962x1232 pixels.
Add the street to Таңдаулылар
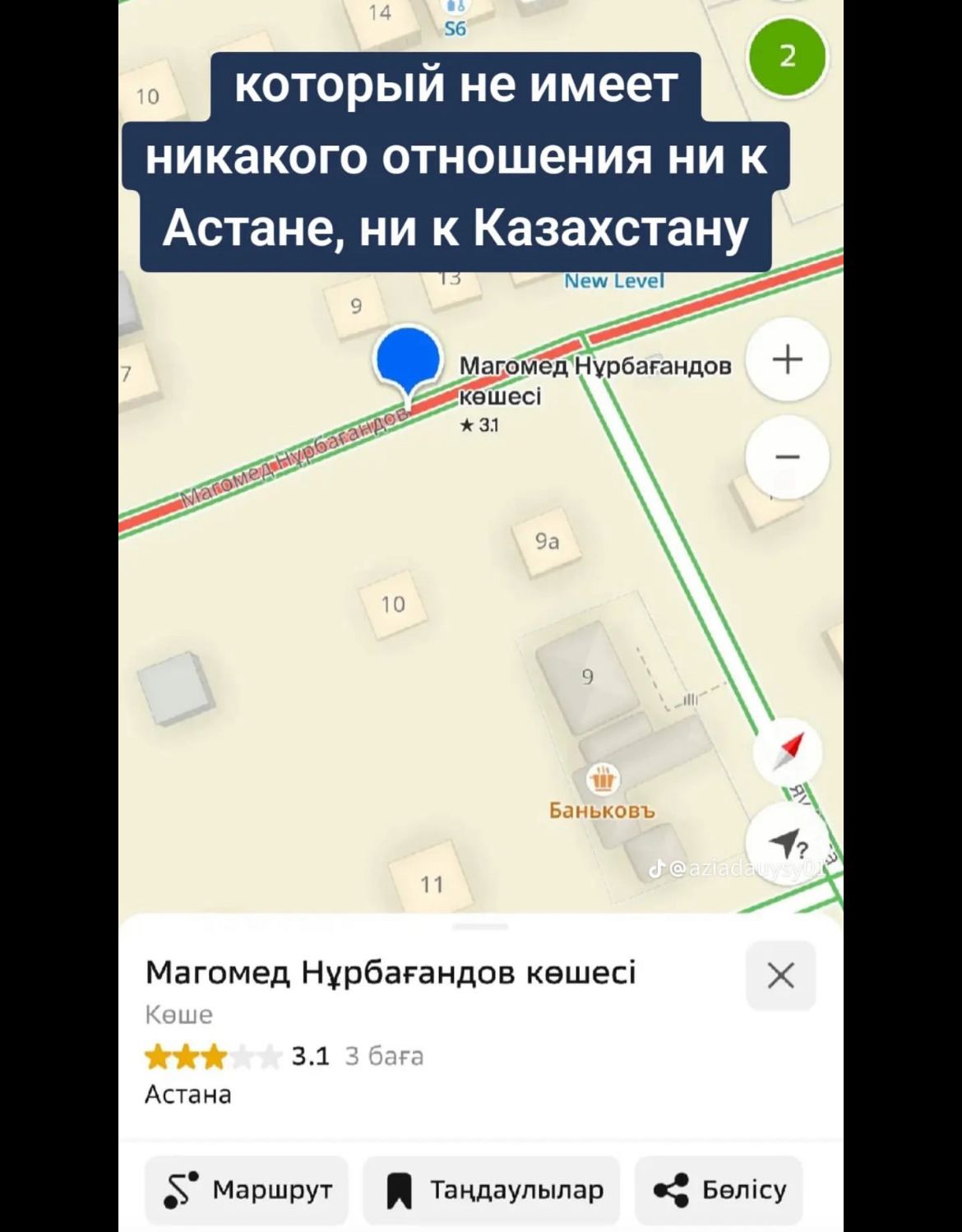(x=492, y=1189)
